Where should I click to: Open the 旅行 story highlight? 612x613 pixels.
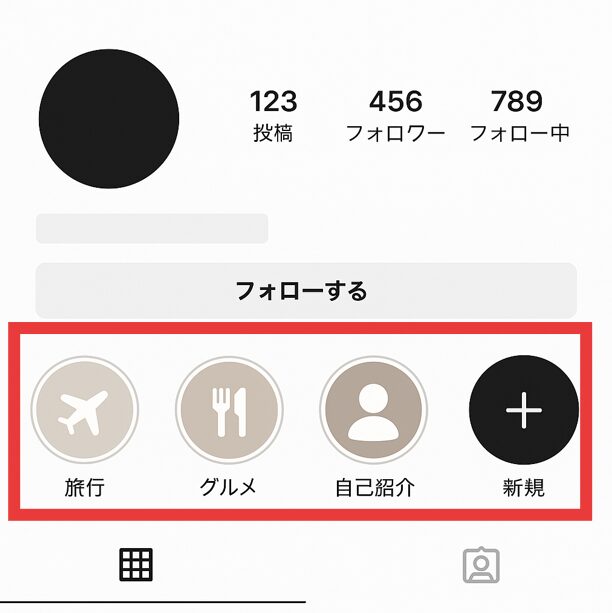(x=84, y=410)
